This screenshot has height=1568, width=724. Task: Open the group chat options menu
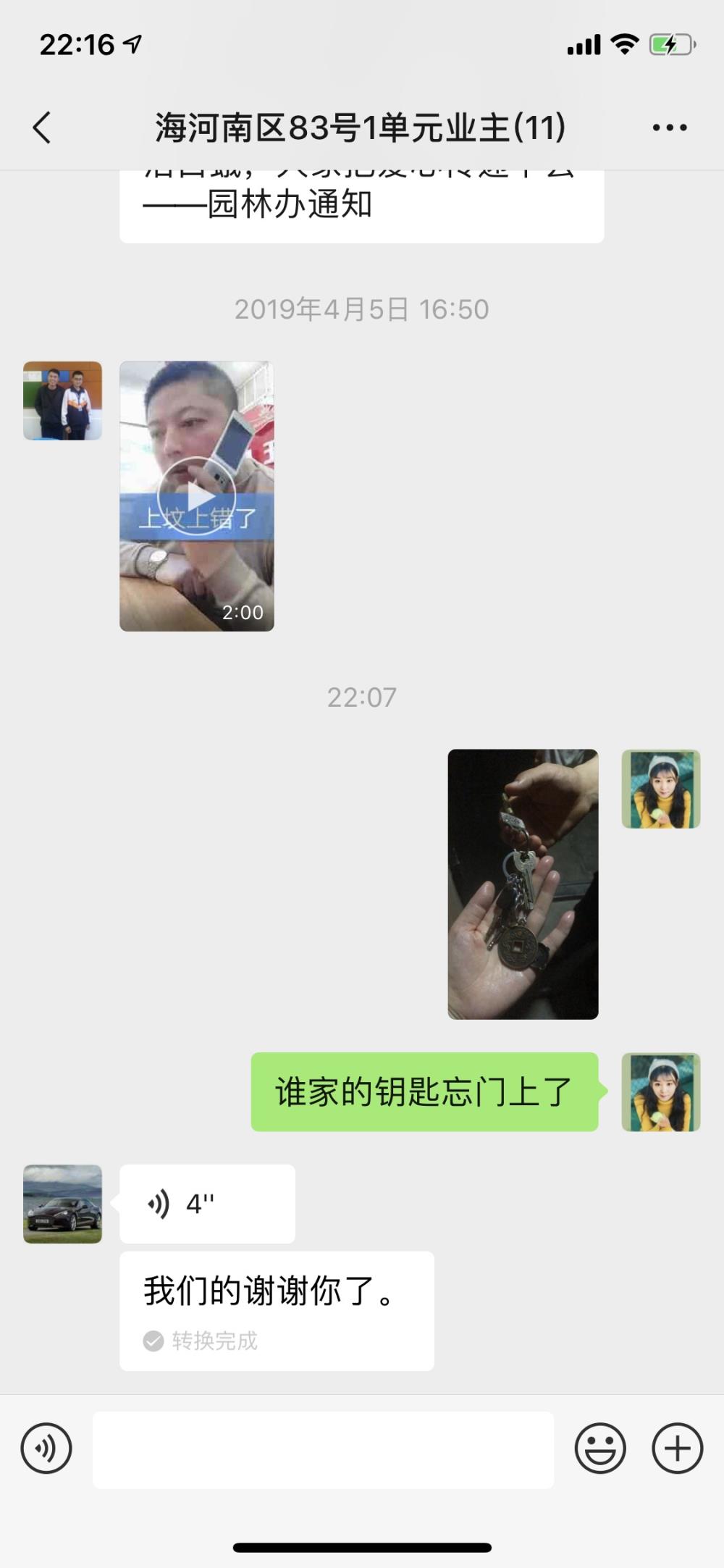[670, 127]
